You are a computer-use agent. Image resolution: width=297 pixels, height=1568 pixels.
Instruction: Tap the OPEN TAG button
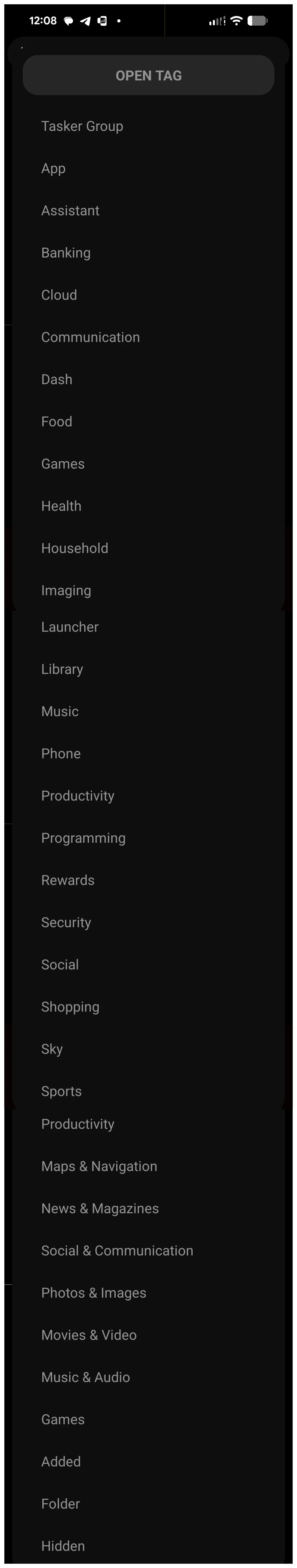pos(148,76)
